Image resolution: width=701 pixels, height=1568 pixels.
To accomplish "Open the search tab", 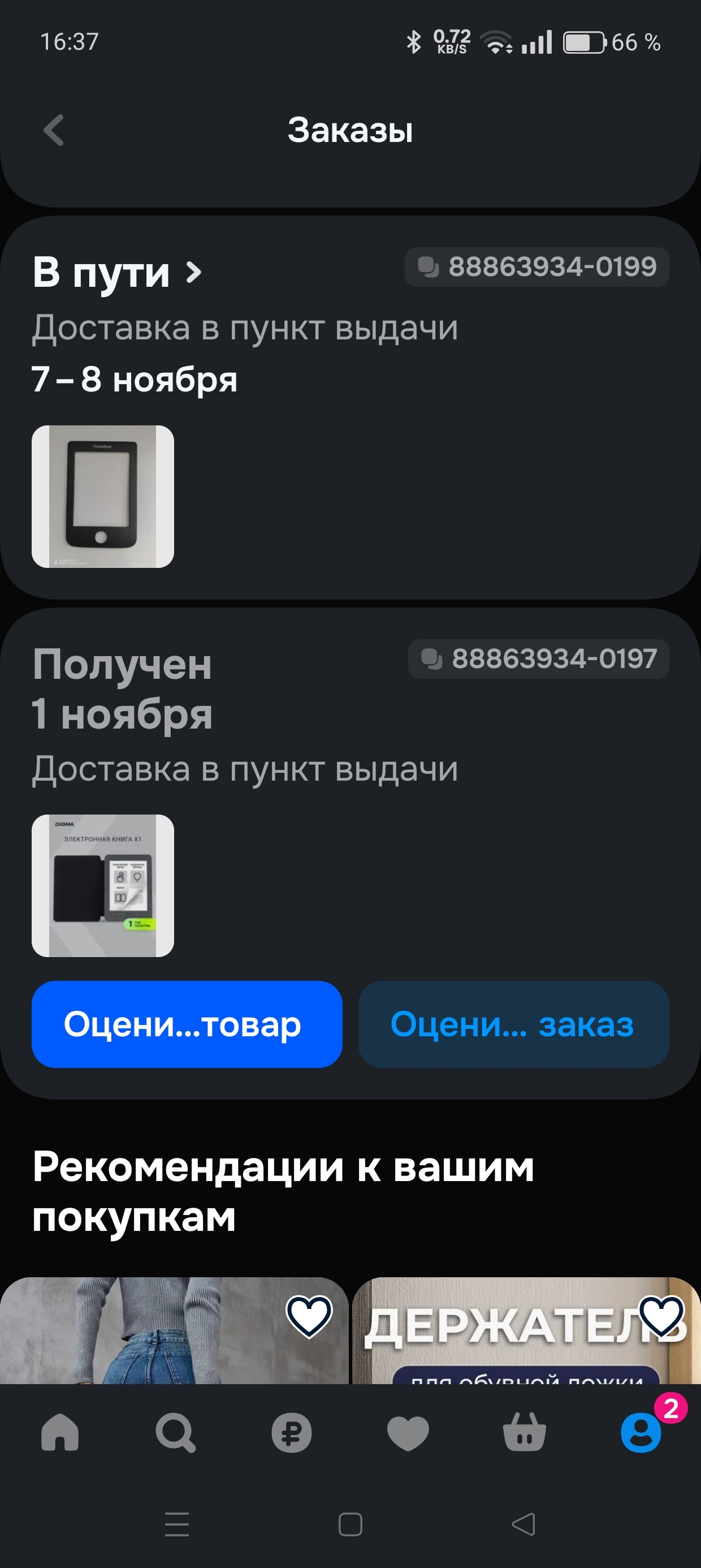I will pos(176,1433).
